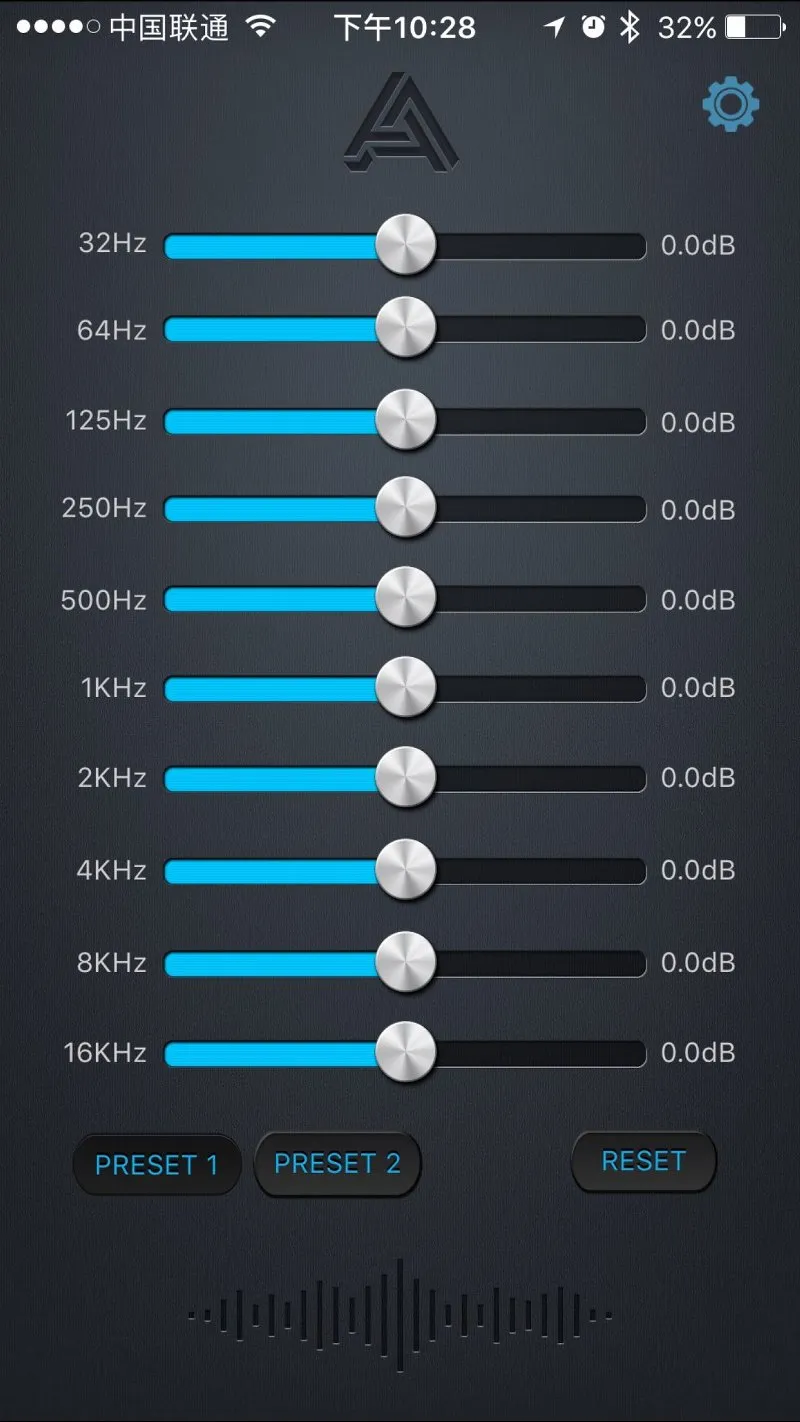Image resolution: width=800 pixels, height=1422 pixels.
Task: Load PRESET 1 equalizer settings
Action: pos(157,1164)
